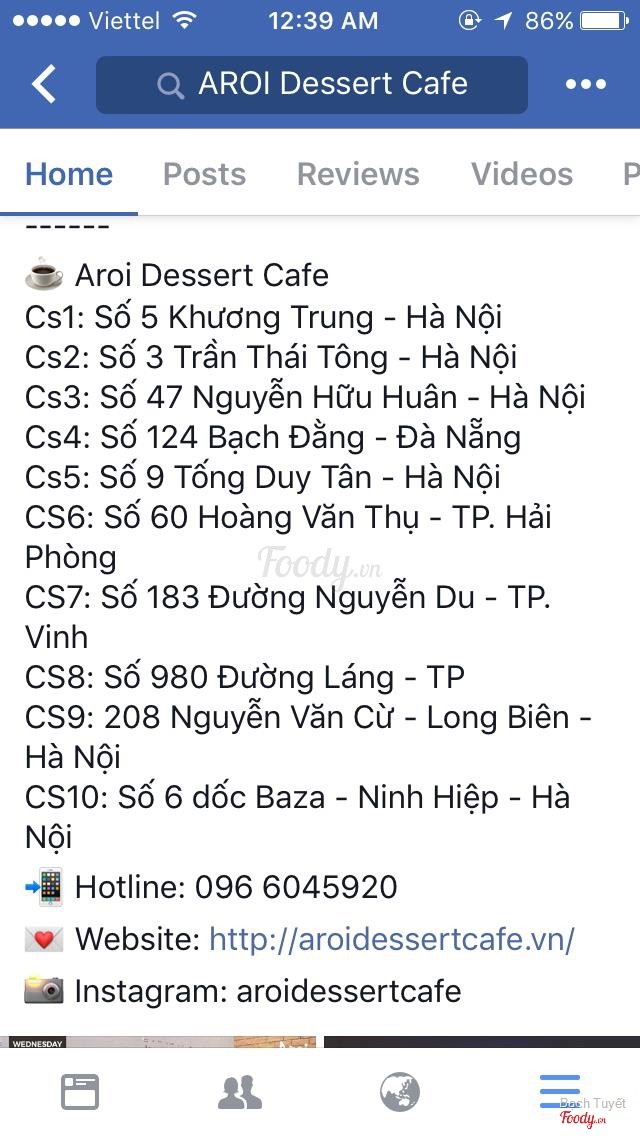Switch to the Videos tab
The image size is (640, 1136).
coord(522,174)
